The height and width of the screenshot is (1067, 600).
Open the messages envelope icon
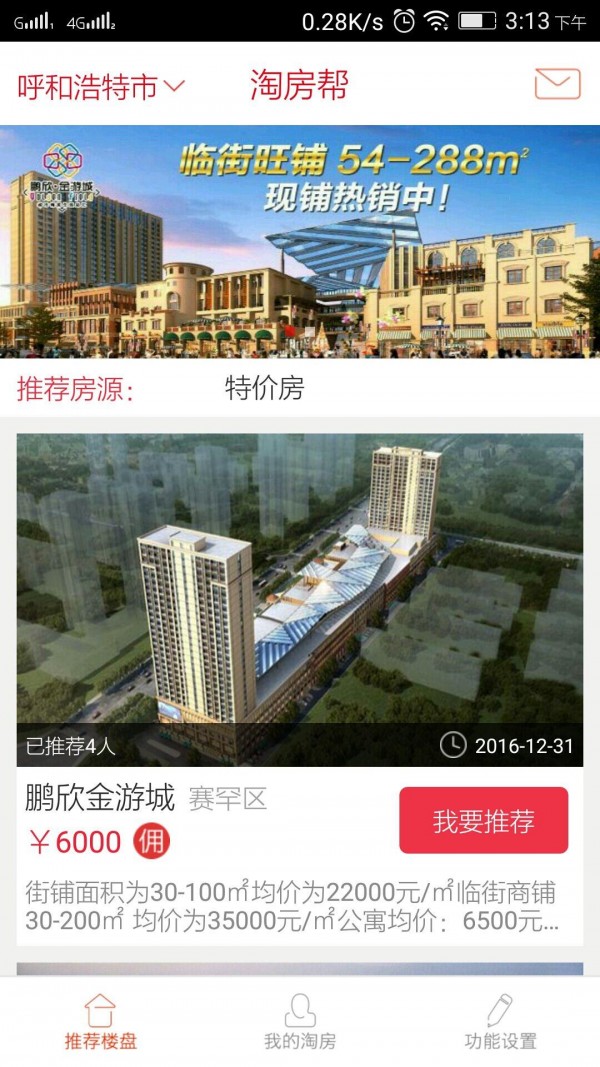(557, 85)
